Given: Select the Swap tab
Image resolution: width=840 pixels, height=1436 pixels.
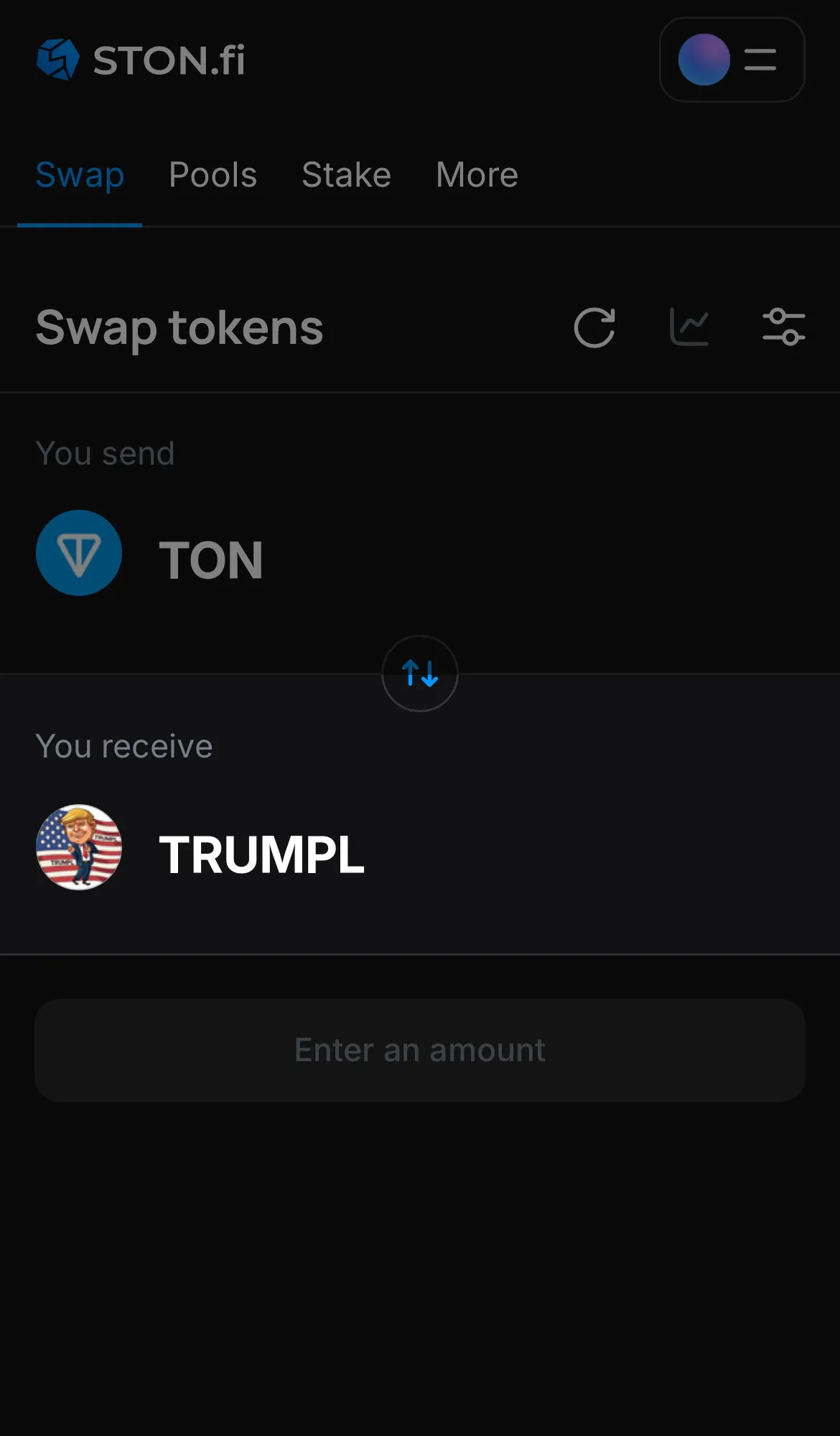Looking at the screenshot, I should pos(80,174).
